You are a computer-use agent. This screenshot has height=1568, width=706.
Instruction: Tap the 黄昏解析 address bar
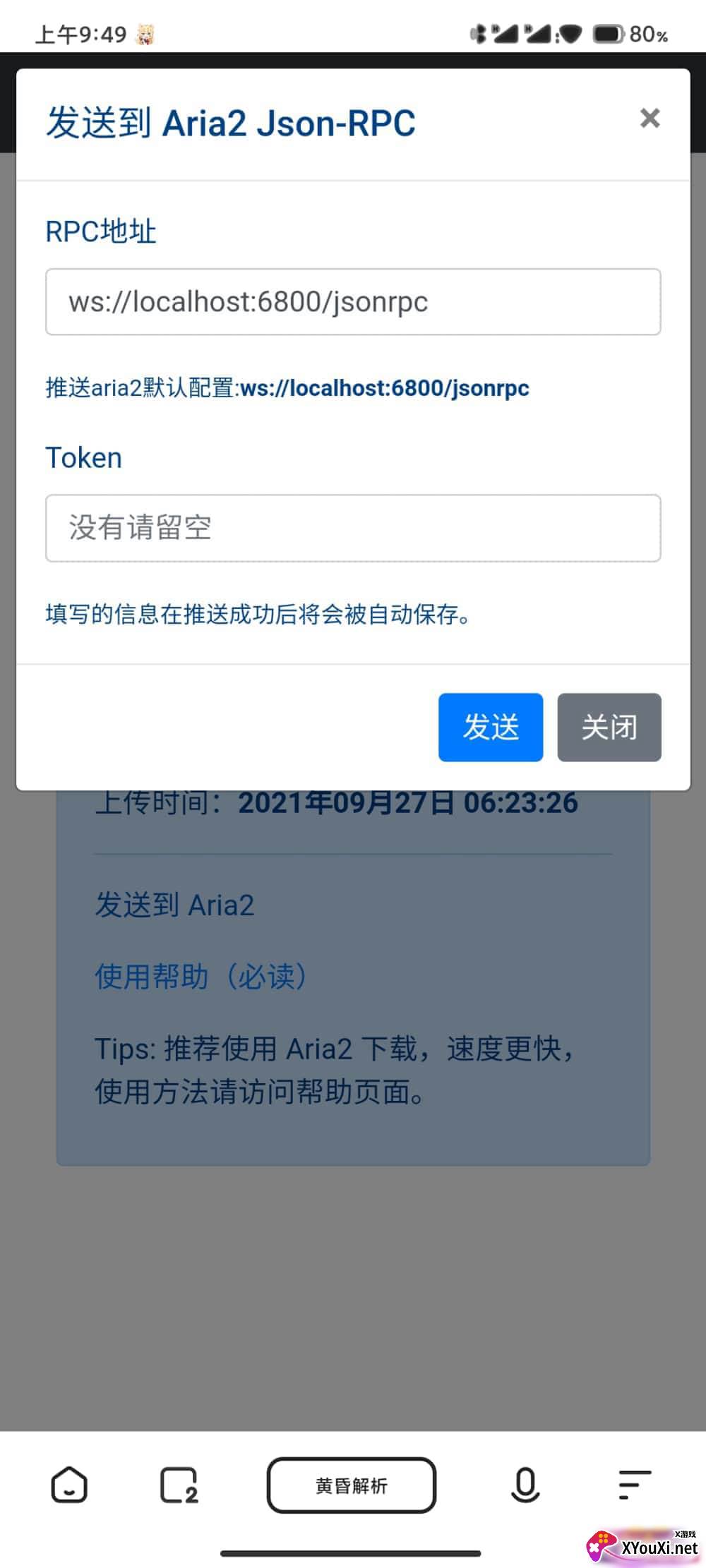click(x=352, y=1485)
